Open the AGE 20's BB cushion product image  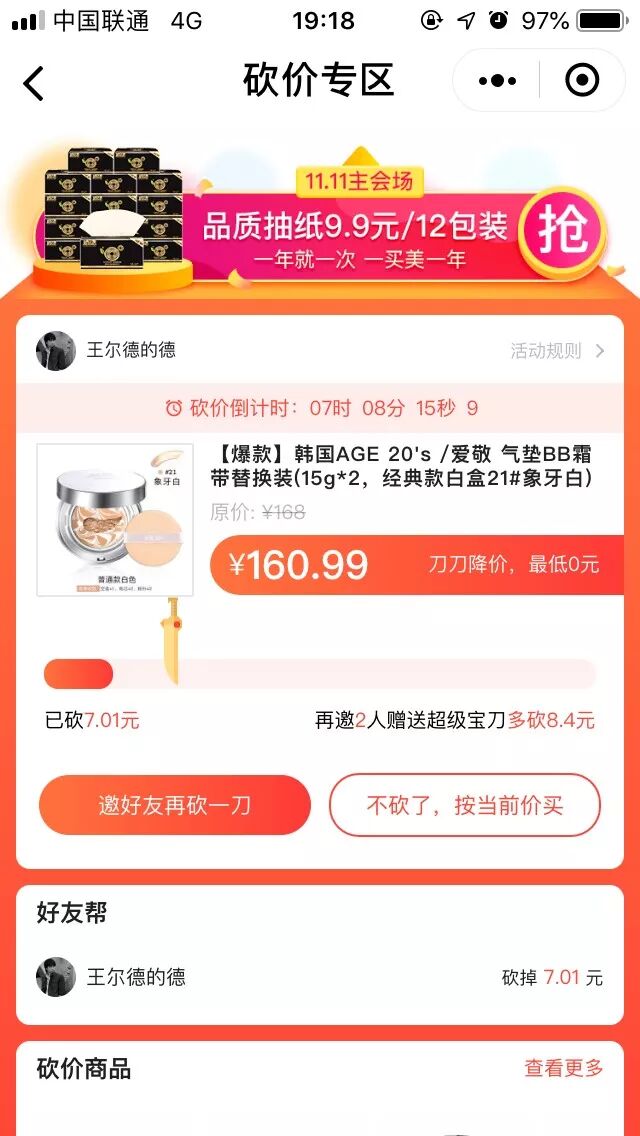click(115, 520)
